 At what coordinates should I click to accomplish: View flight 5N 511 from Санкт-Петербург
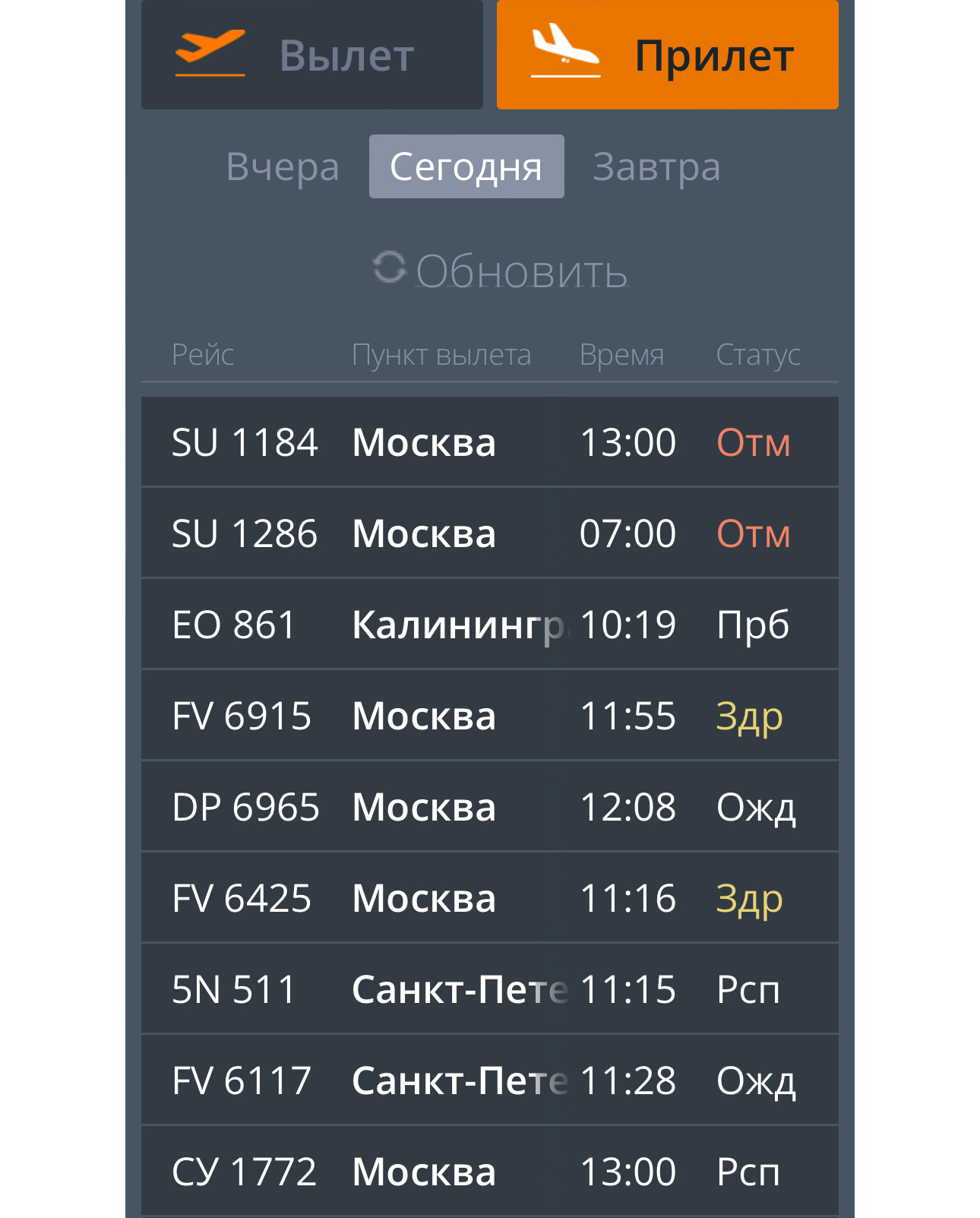[x=489, y=989]
